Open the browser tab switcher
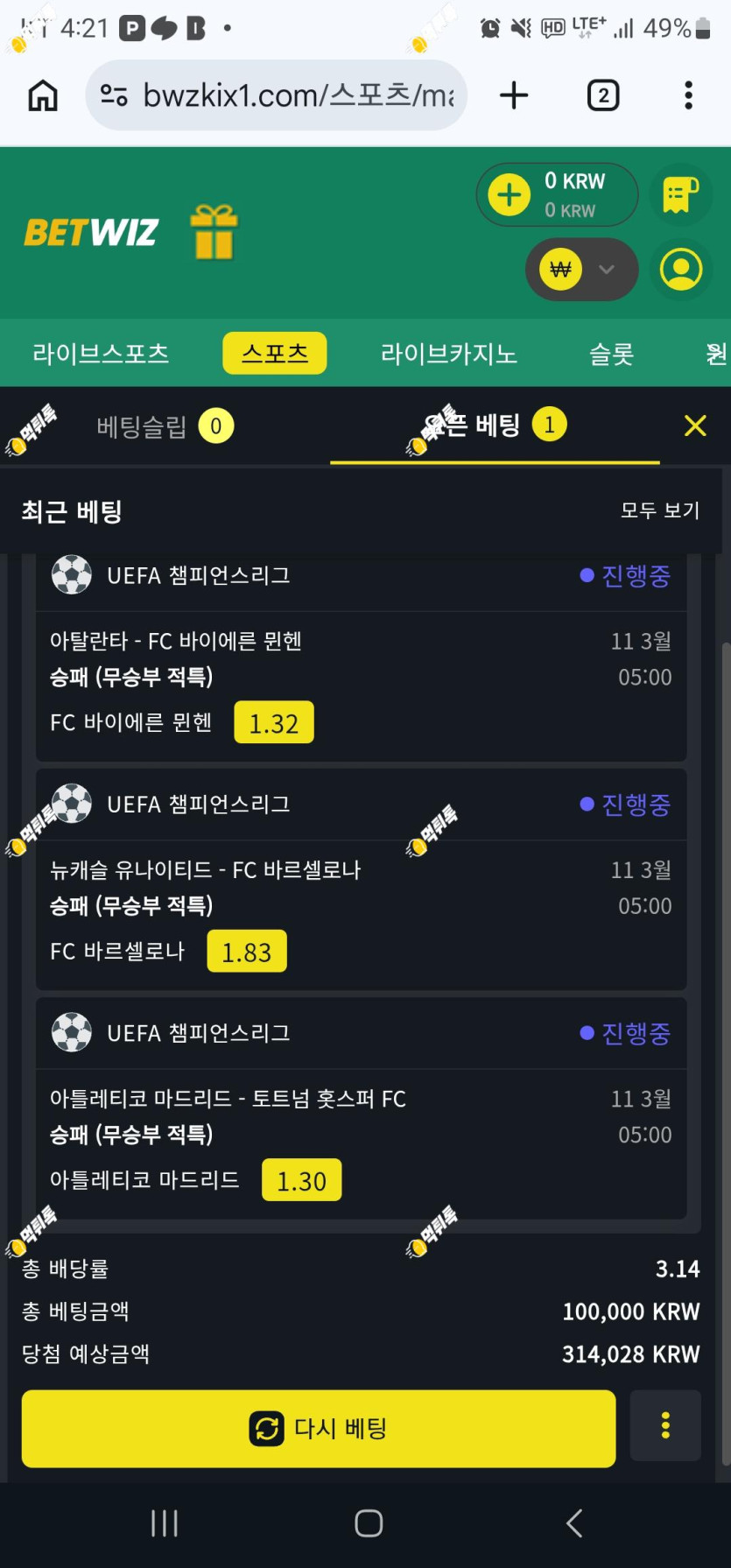 (603, 95)
